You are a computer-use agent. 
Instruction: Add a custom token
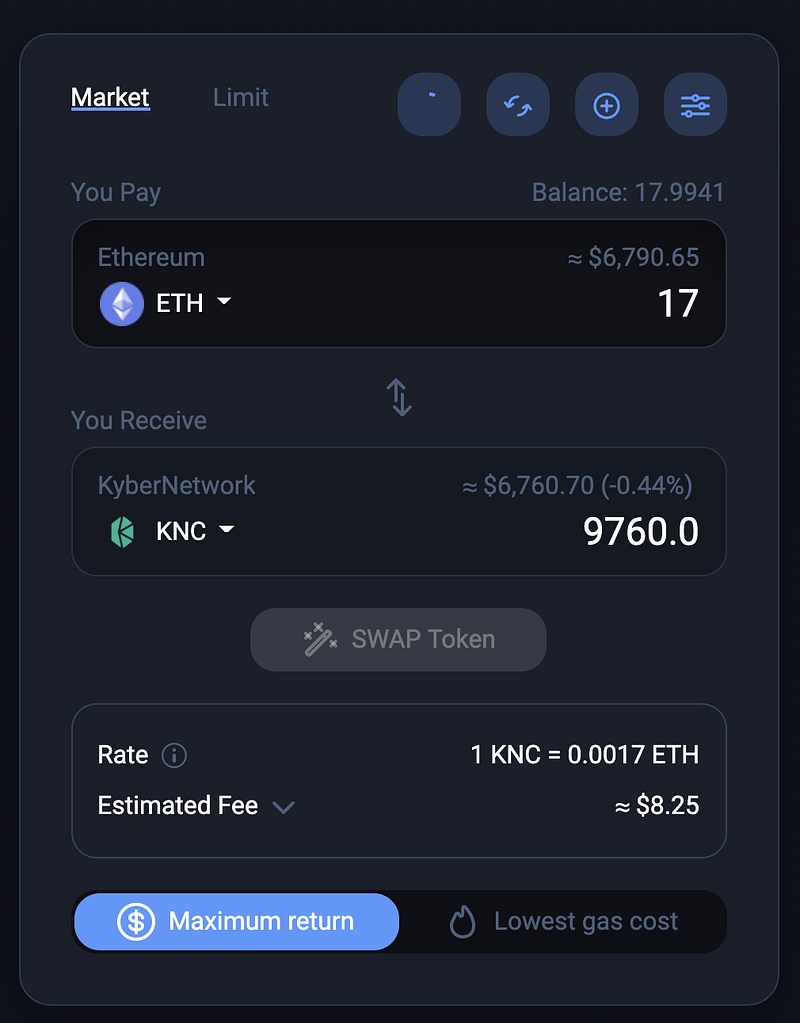(607, 105)
